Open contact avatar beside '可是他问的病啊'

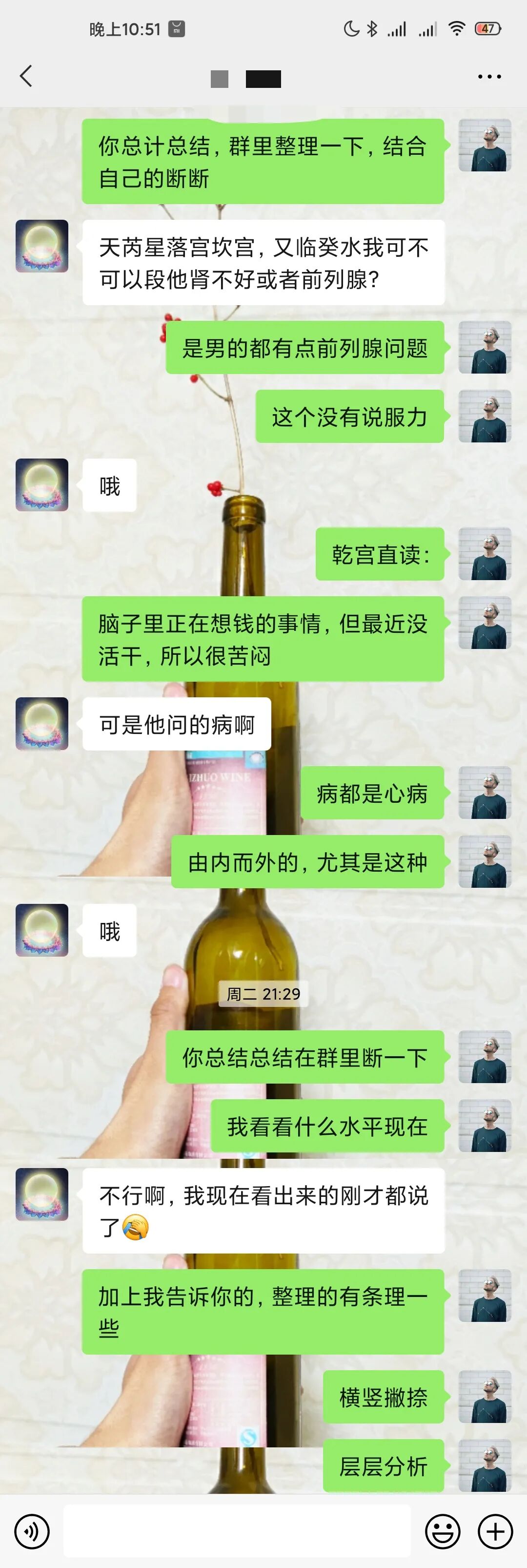42,723
